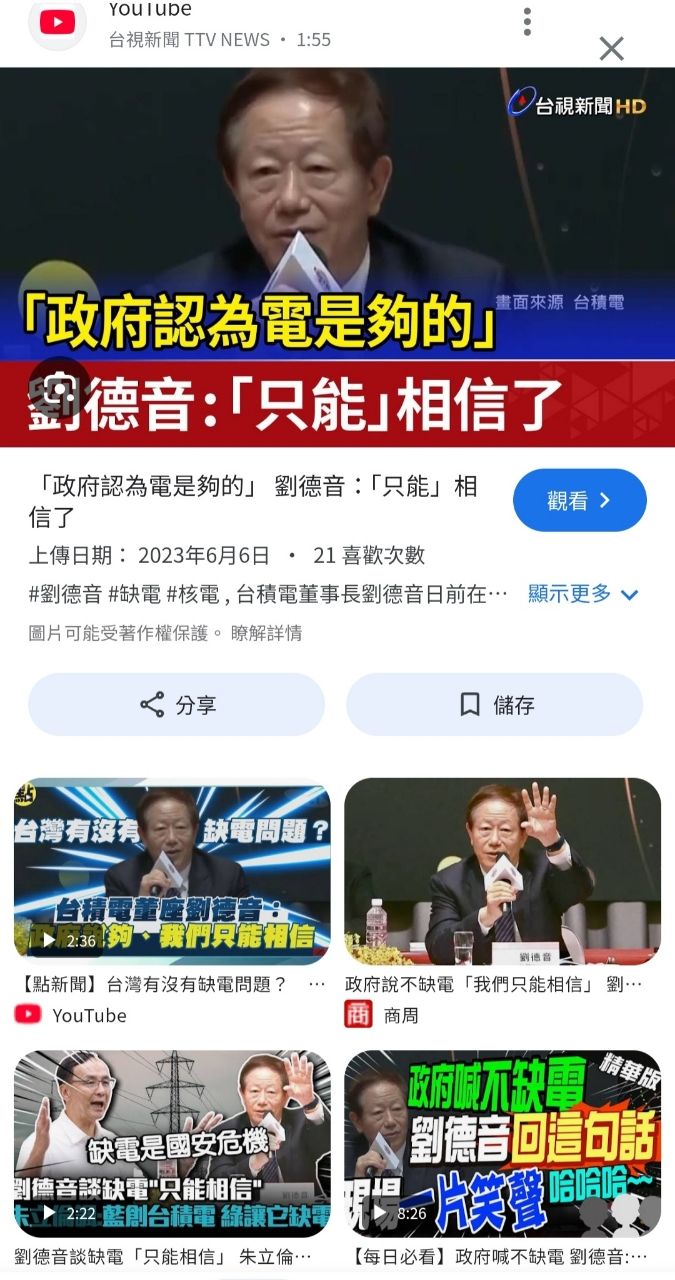675x1280 pixels.
Task: Save this result with 儲存
Action: pos(494,705)
